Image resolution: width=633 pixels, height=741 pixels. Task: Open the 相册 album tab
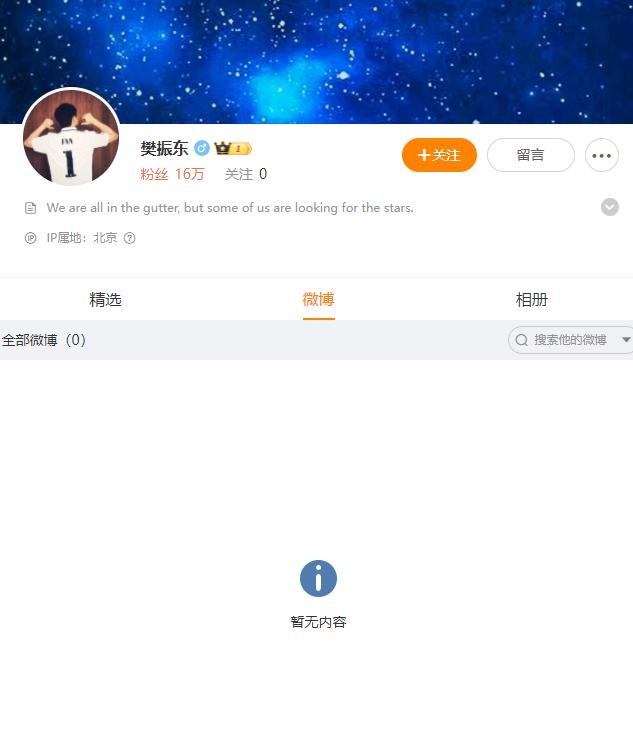click(x=531, y=299)
